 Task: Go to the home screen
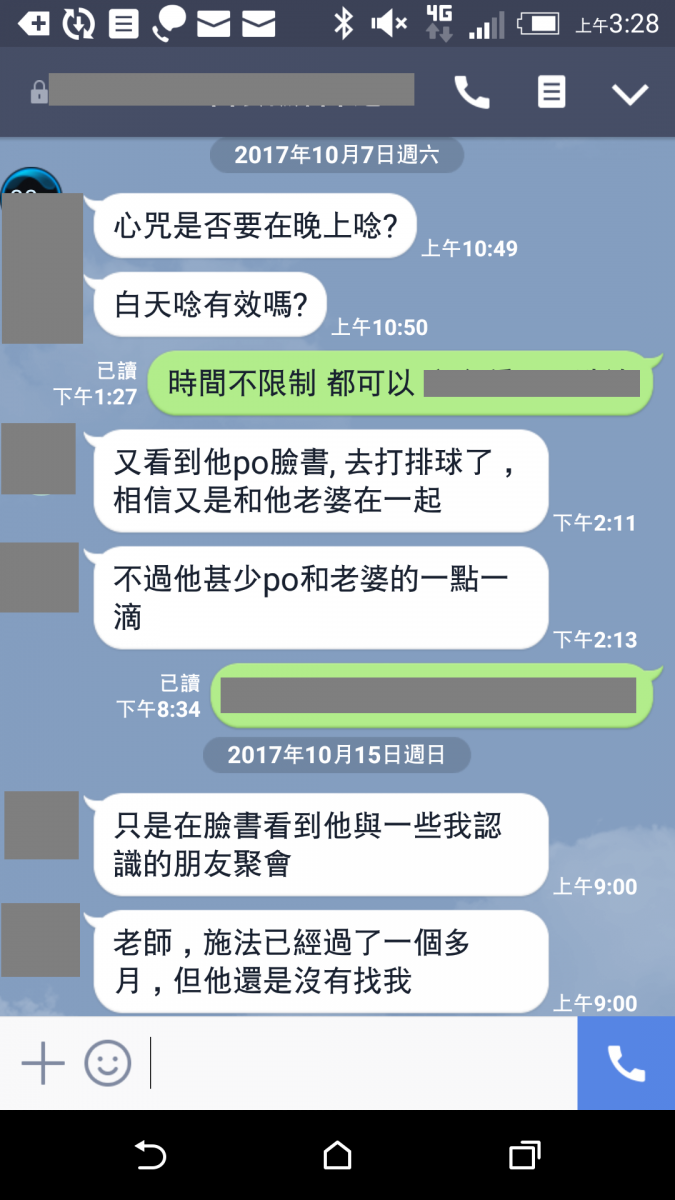tap(338, 1156)
